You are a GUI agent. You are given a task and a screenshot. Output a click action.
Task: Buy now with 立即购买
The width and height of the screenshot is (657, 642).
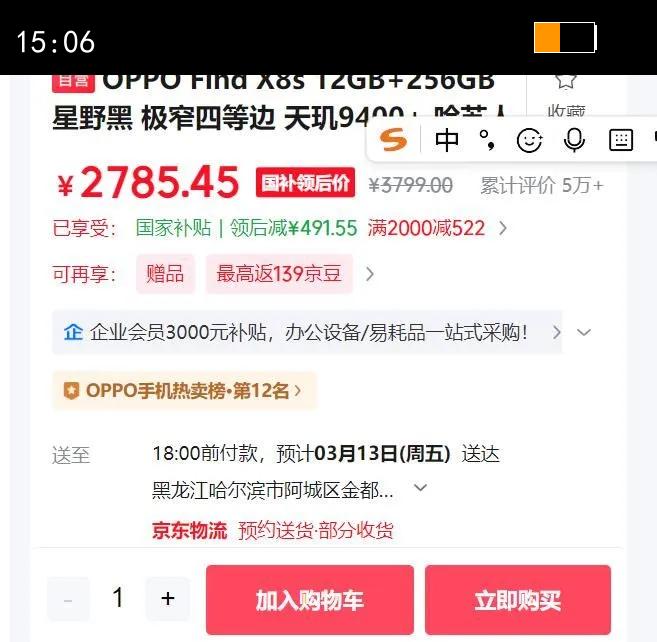pos(517,600)
